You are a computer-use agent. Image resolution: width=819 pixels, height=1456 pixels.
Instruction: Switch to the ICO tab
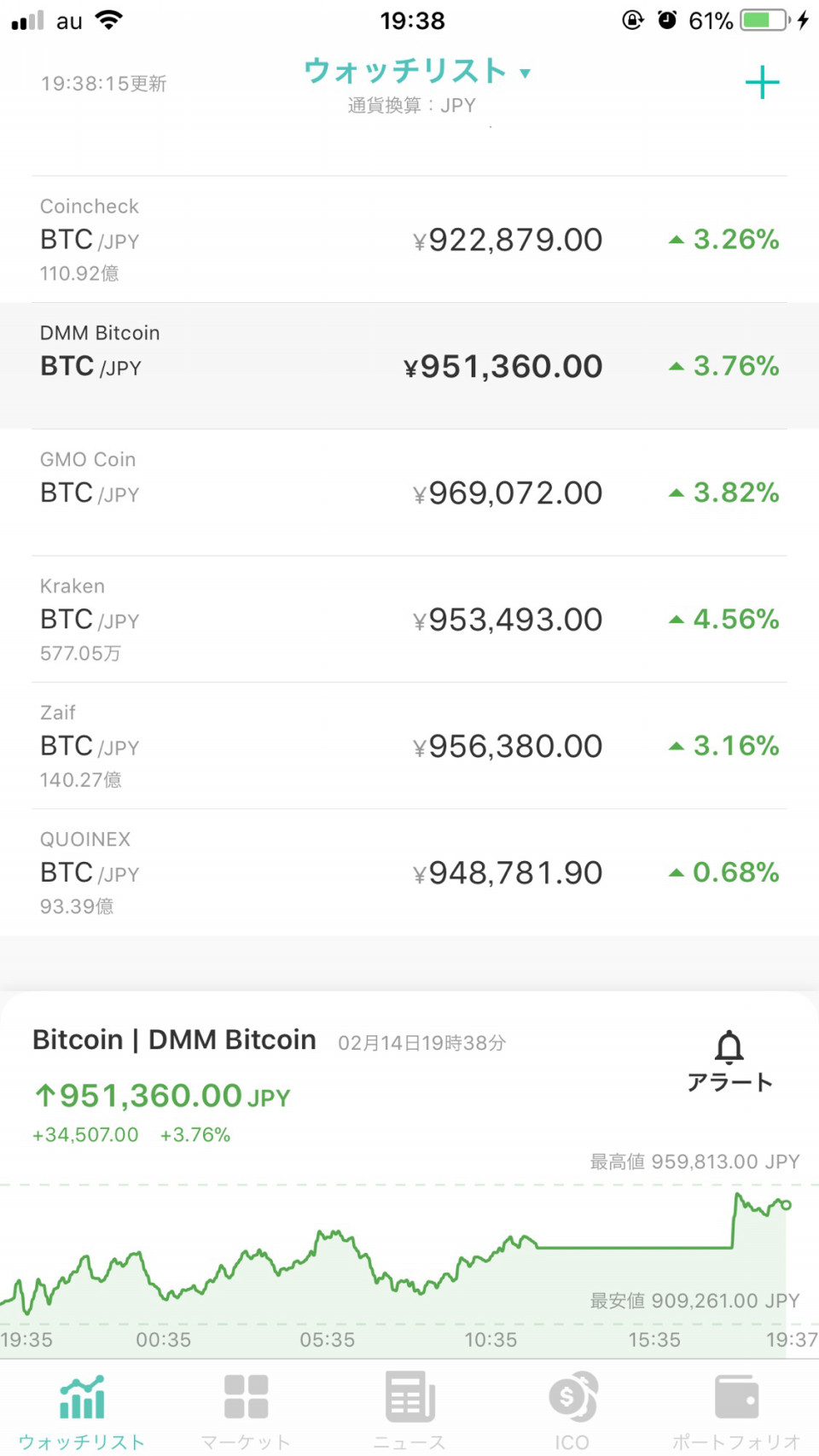(572, 1411)
